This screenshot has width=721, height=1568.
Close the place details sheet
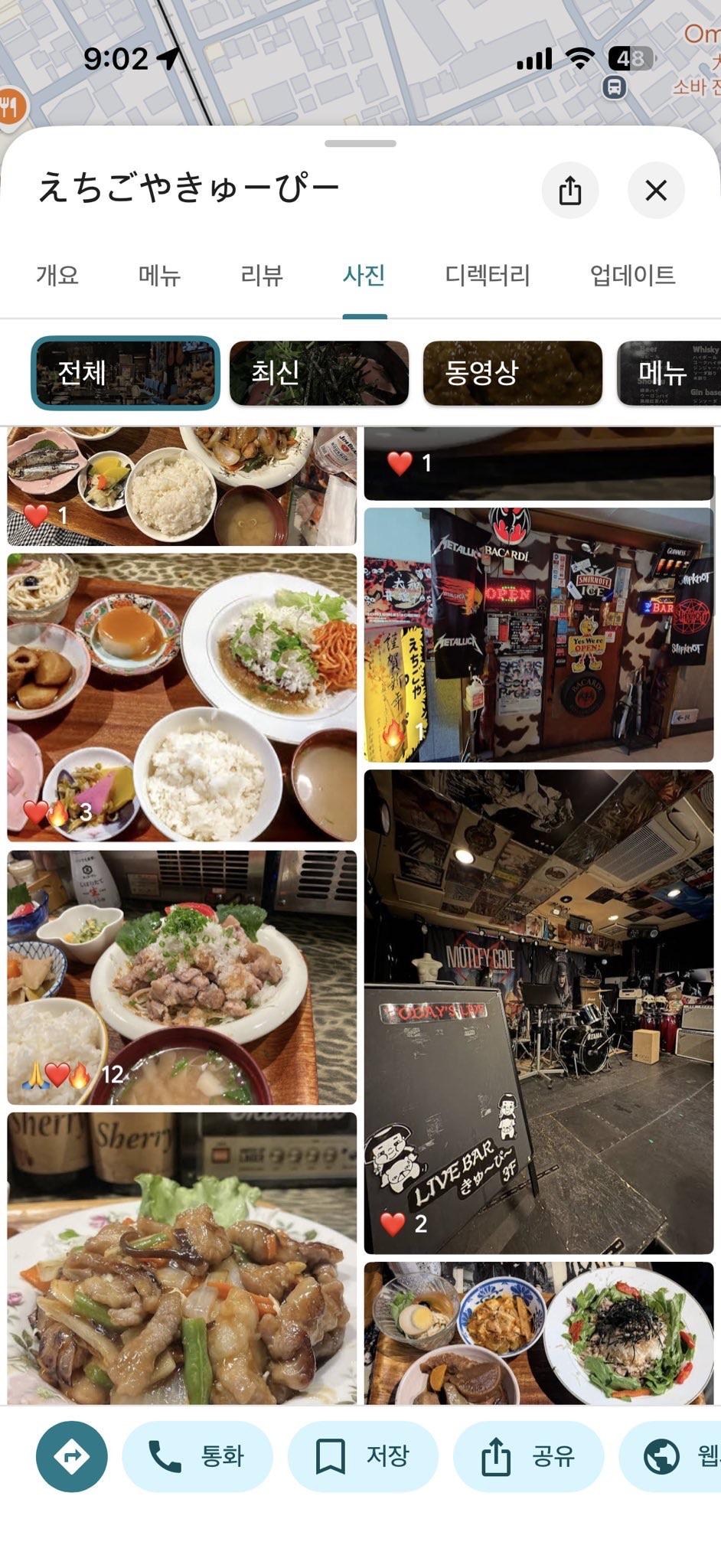pos(656,190)
